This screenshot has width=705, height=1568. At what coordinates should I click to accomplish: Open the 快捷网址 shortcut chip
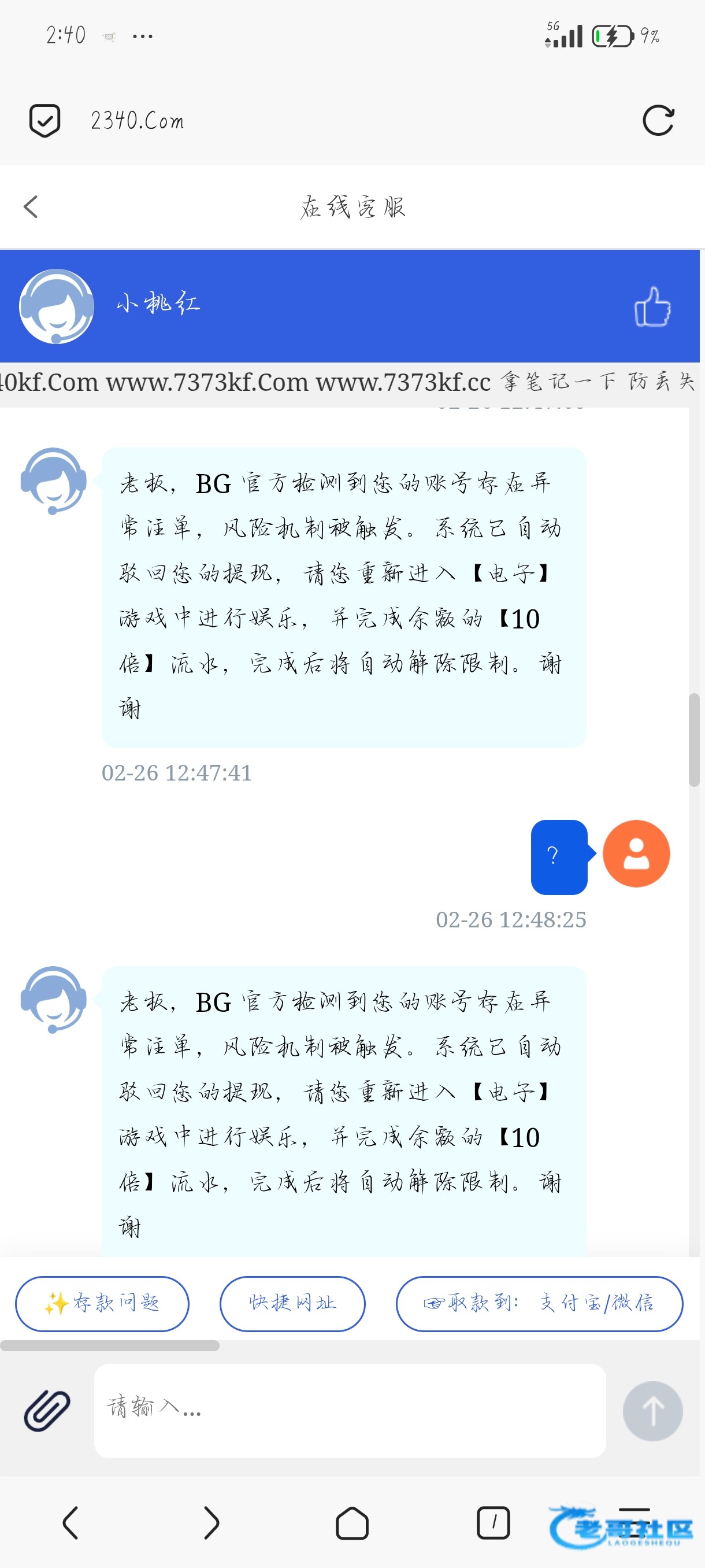click(x=292, y=1303)
